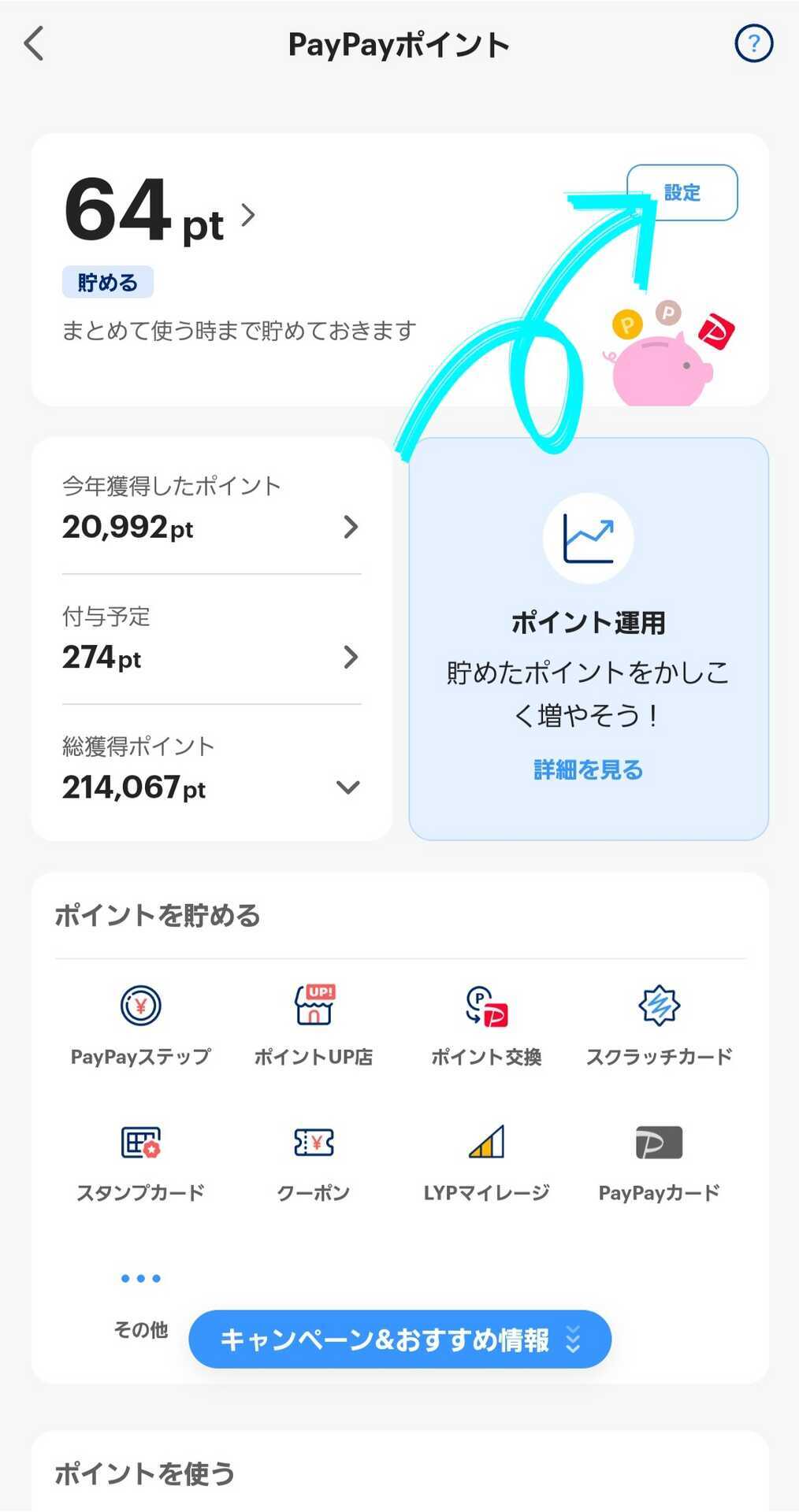Select the 貯める badge toggle
Image resolution: width=799 pixels, height=1512 pixels.
[107, 281]
